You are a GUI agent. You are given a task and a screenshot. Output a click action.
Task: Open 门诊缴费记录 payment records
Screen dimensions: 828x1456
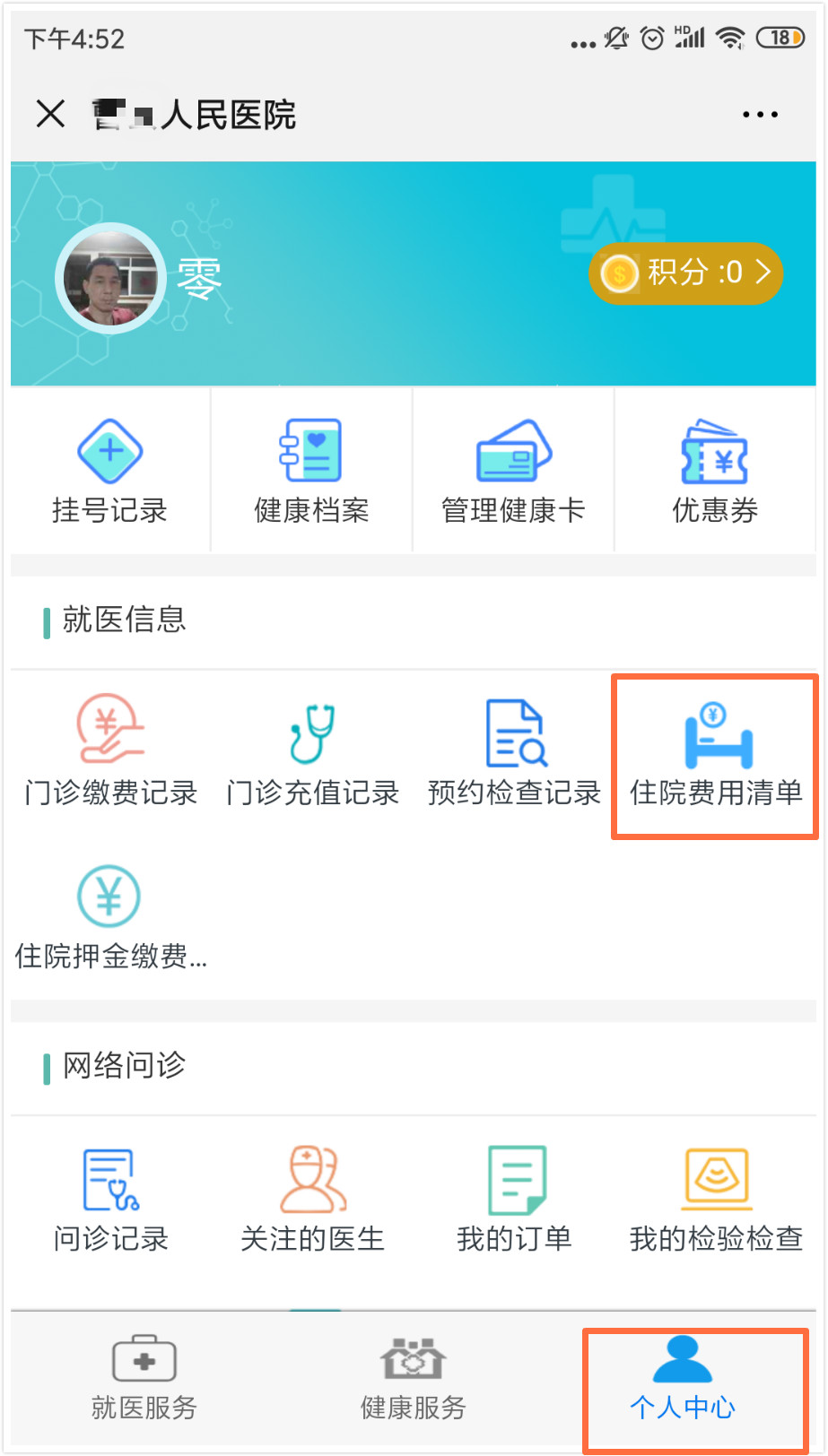(110, 753)
